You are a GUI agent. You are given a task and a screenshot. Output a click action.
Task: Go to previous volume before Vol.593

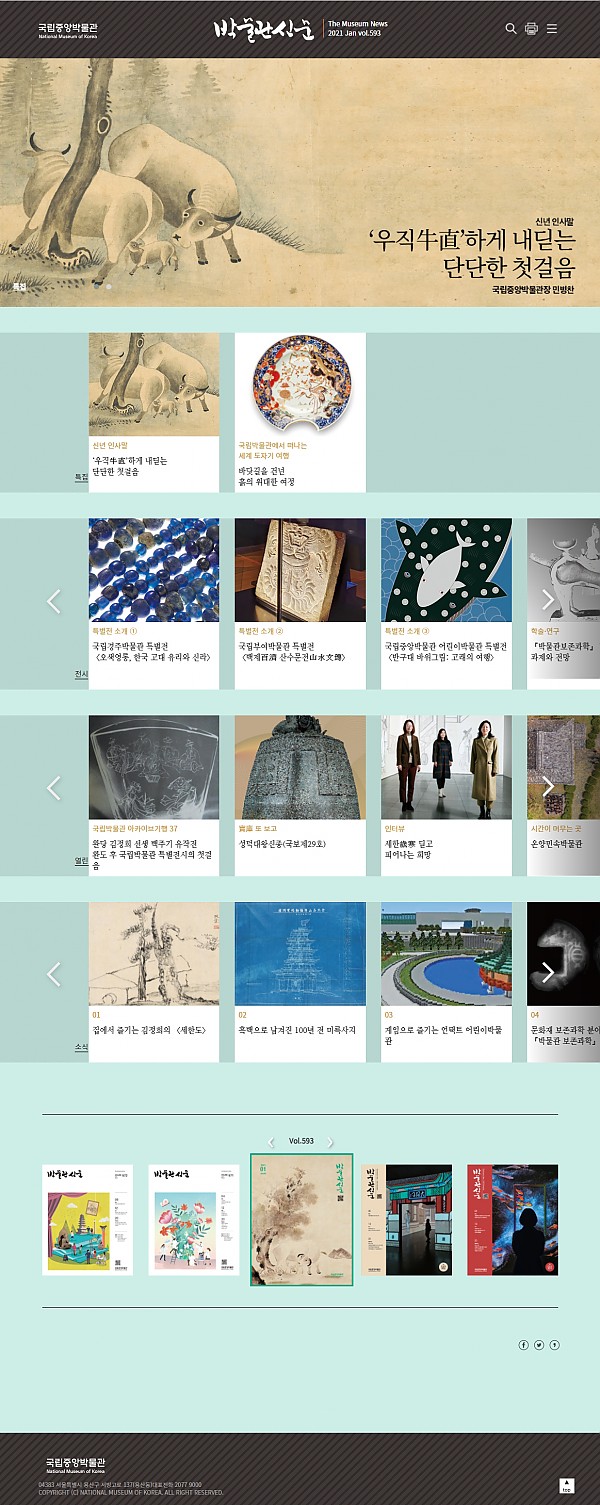pos(271,1142)
